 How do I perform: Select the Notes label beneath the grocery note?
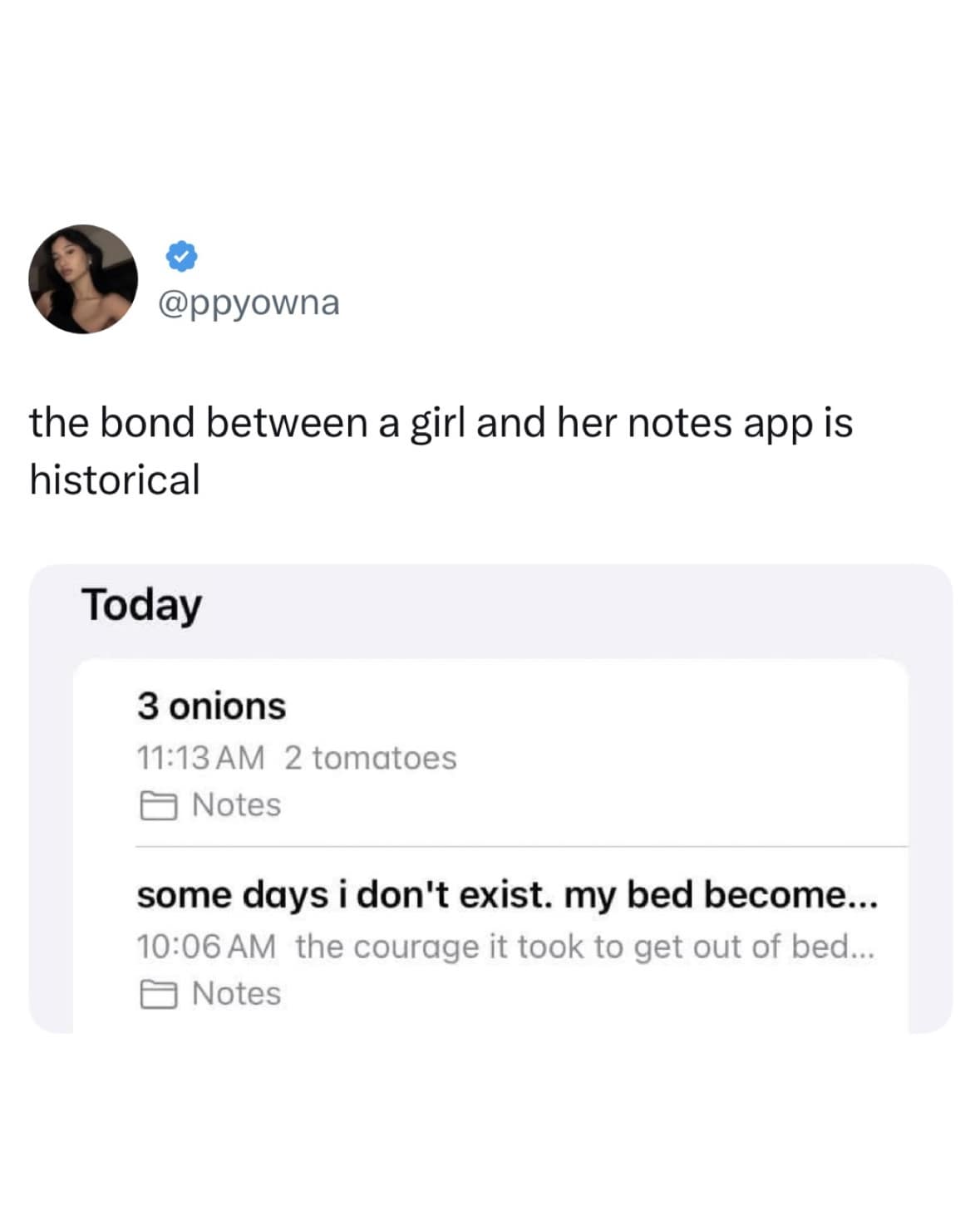coord(237,804)
